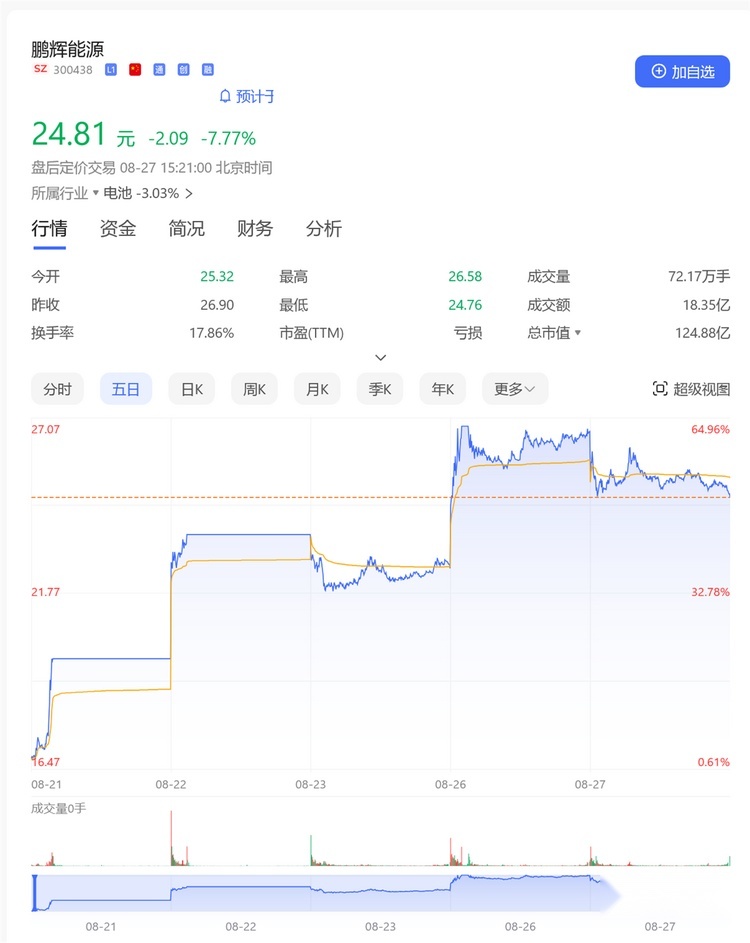The image size is (750, 943).
Task: Select the 五日 chart
Action: coord(125,389)
